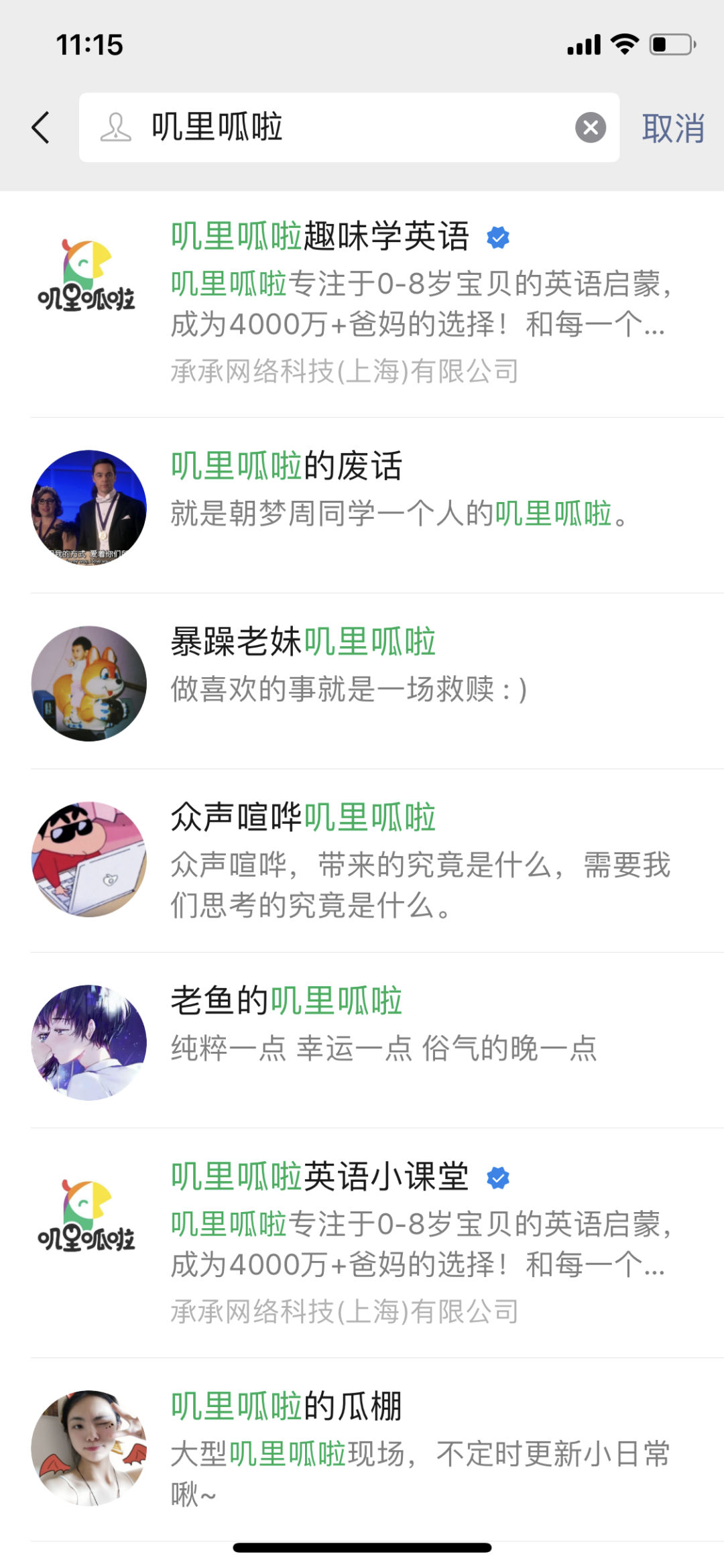Image resolution: width=724 pixels, height=1568 pixels.
Task: Go back using the left arrow
Action: coord(41,127)
